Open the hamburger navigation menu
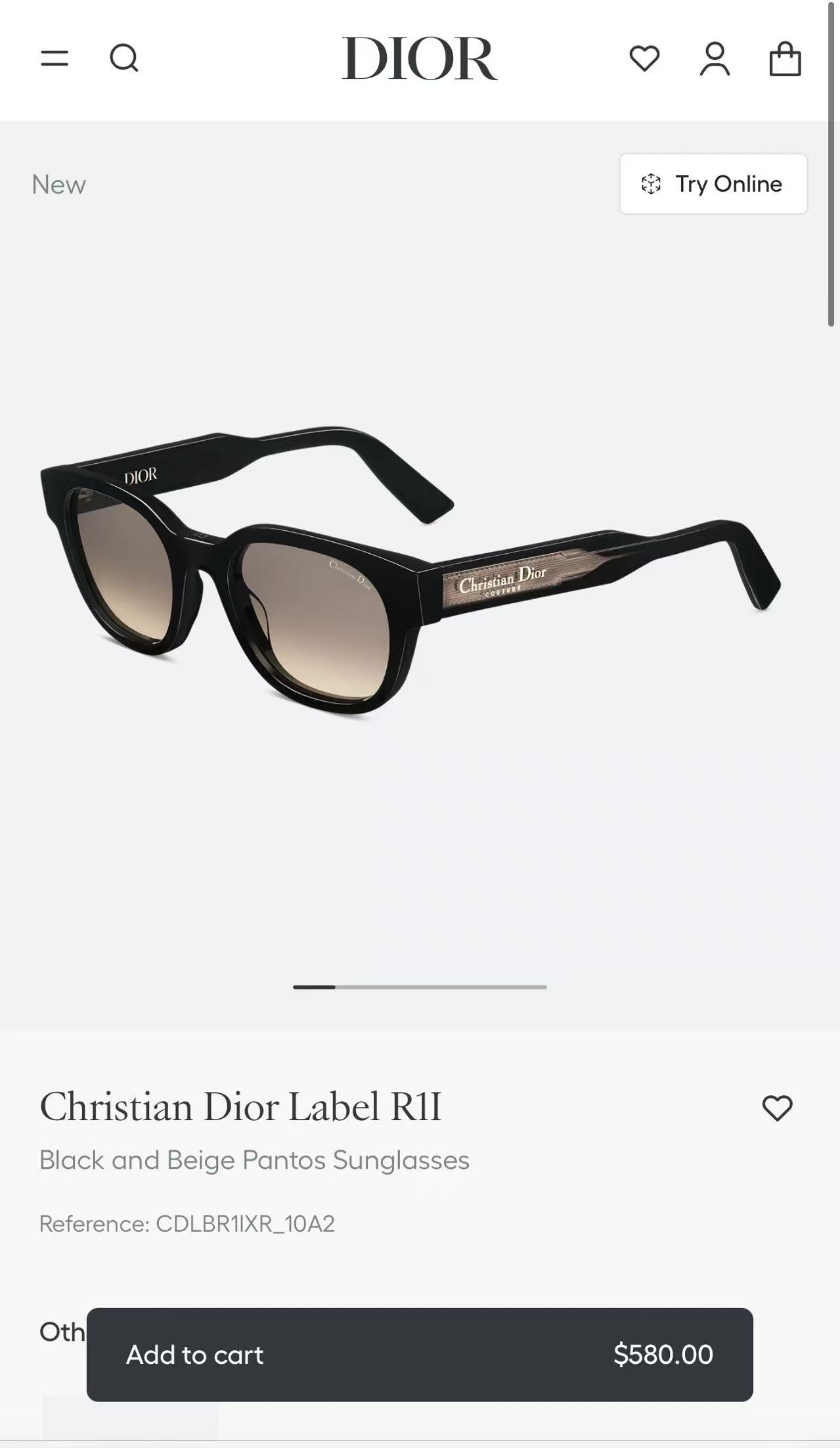The height and width of the screenshot is (1448, 840). (x=55, y=59)
